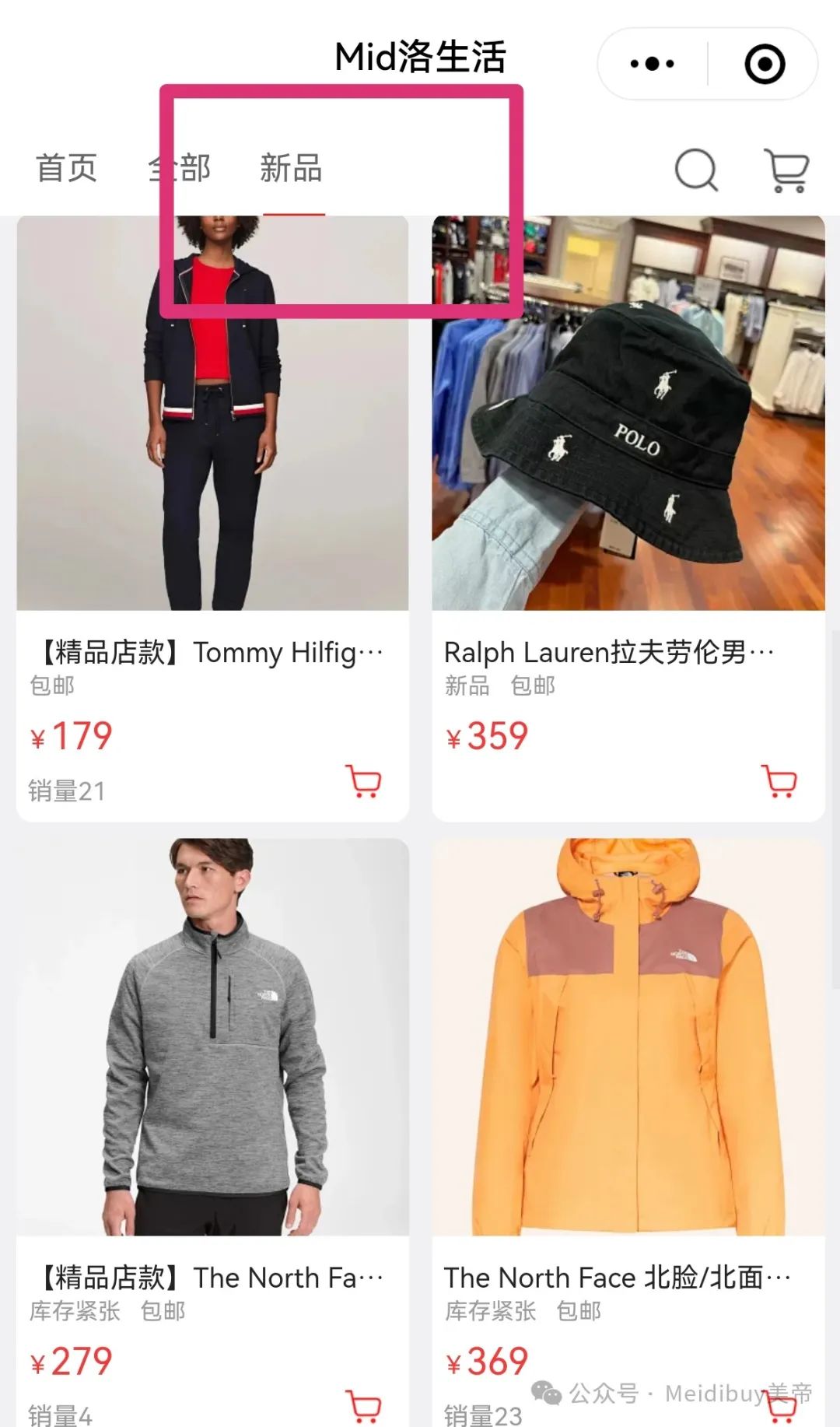Viewport: 840px width, 1427px height.
Task: Close the mini program via circle button
Action: (765, 64)
